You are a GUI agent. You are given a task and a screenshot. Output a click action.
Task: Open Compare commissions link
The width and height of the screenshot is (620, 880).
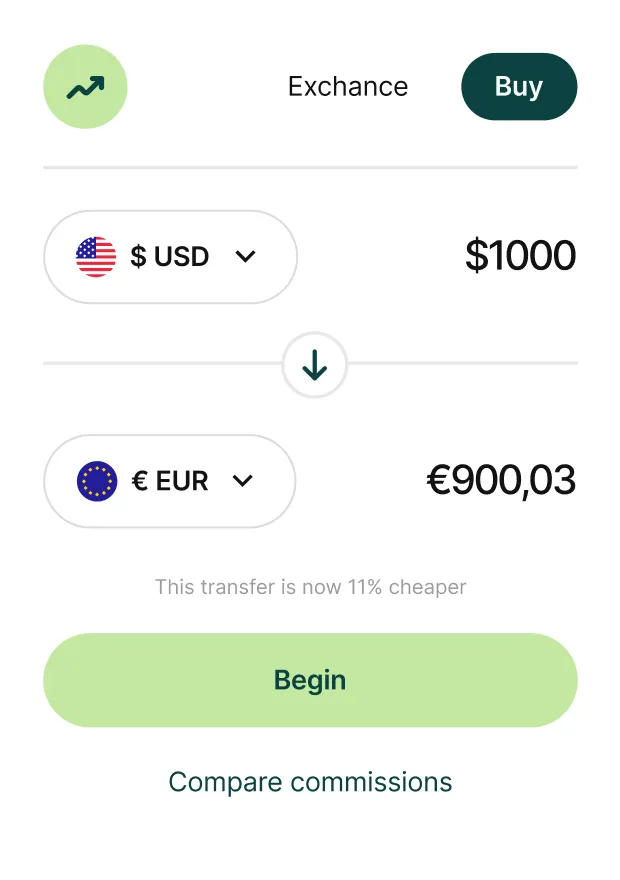pos(310,781)
